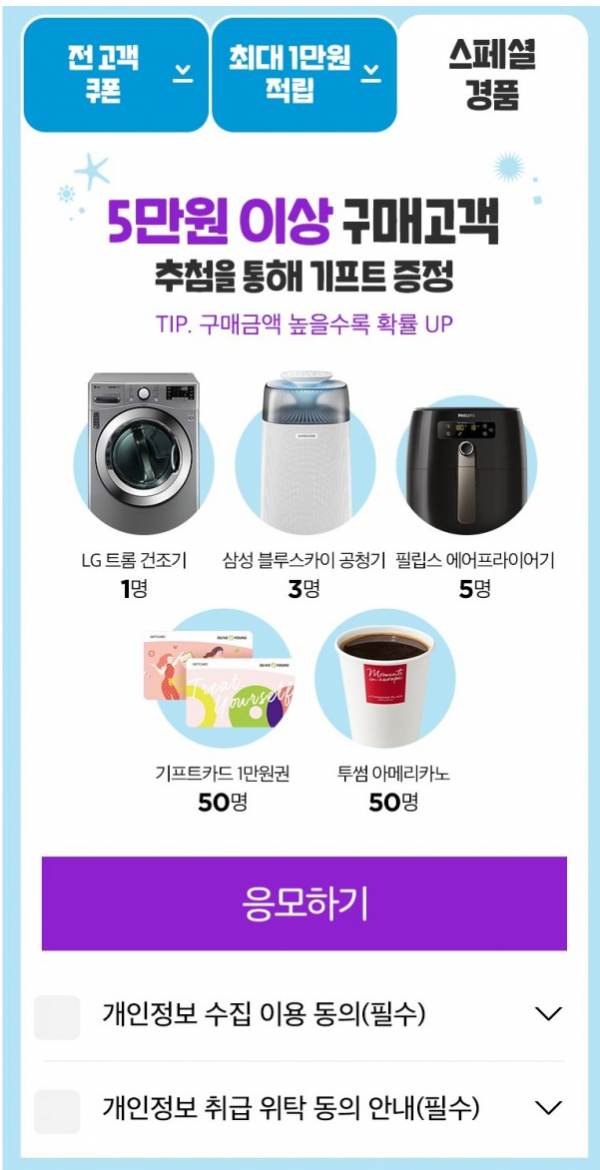Switch to the 전 고객 쿠폰 tab
600x1170 pixels.
[115, 74]
